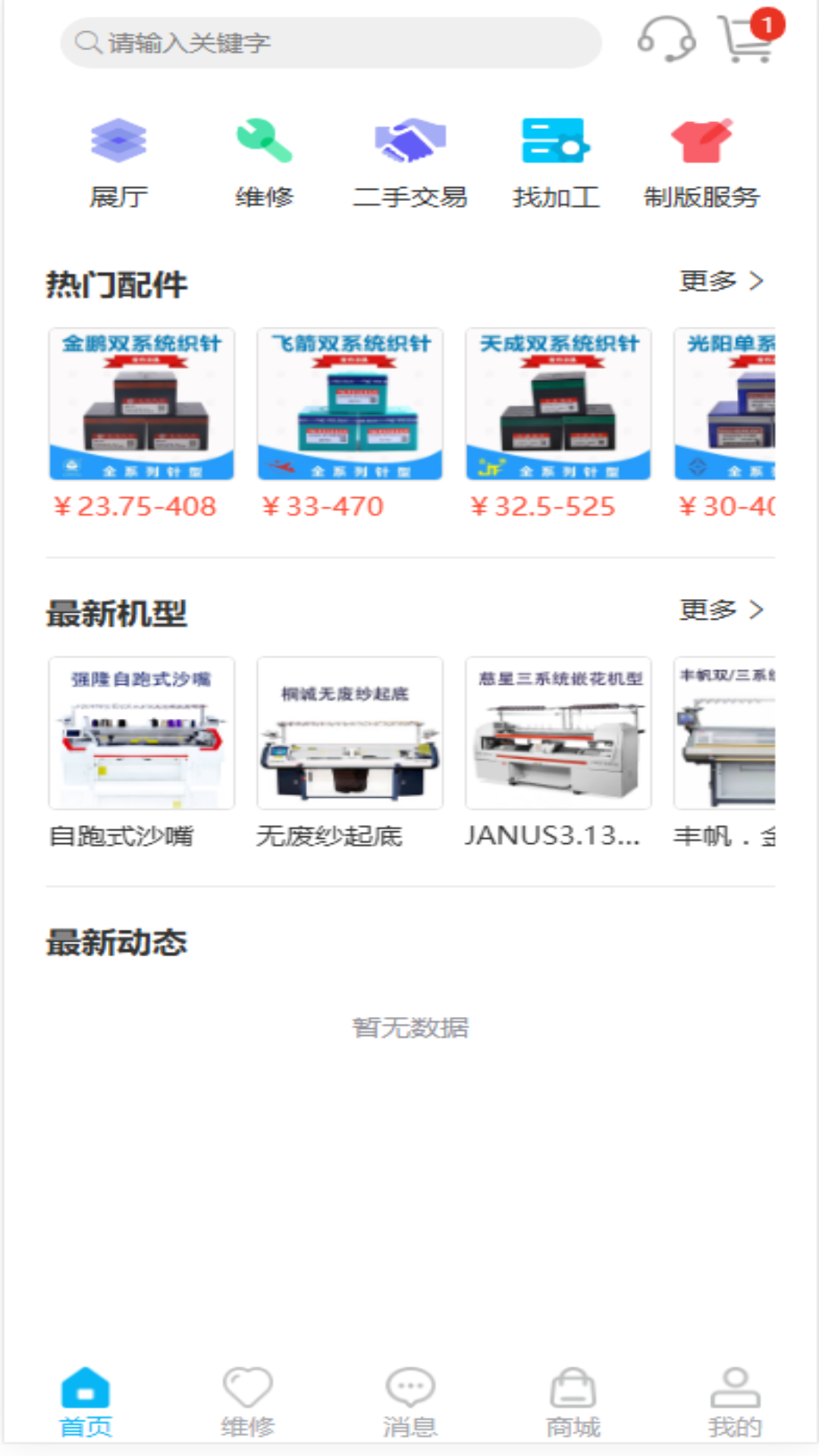Open 金鹏双系统织针 product card

140,404
